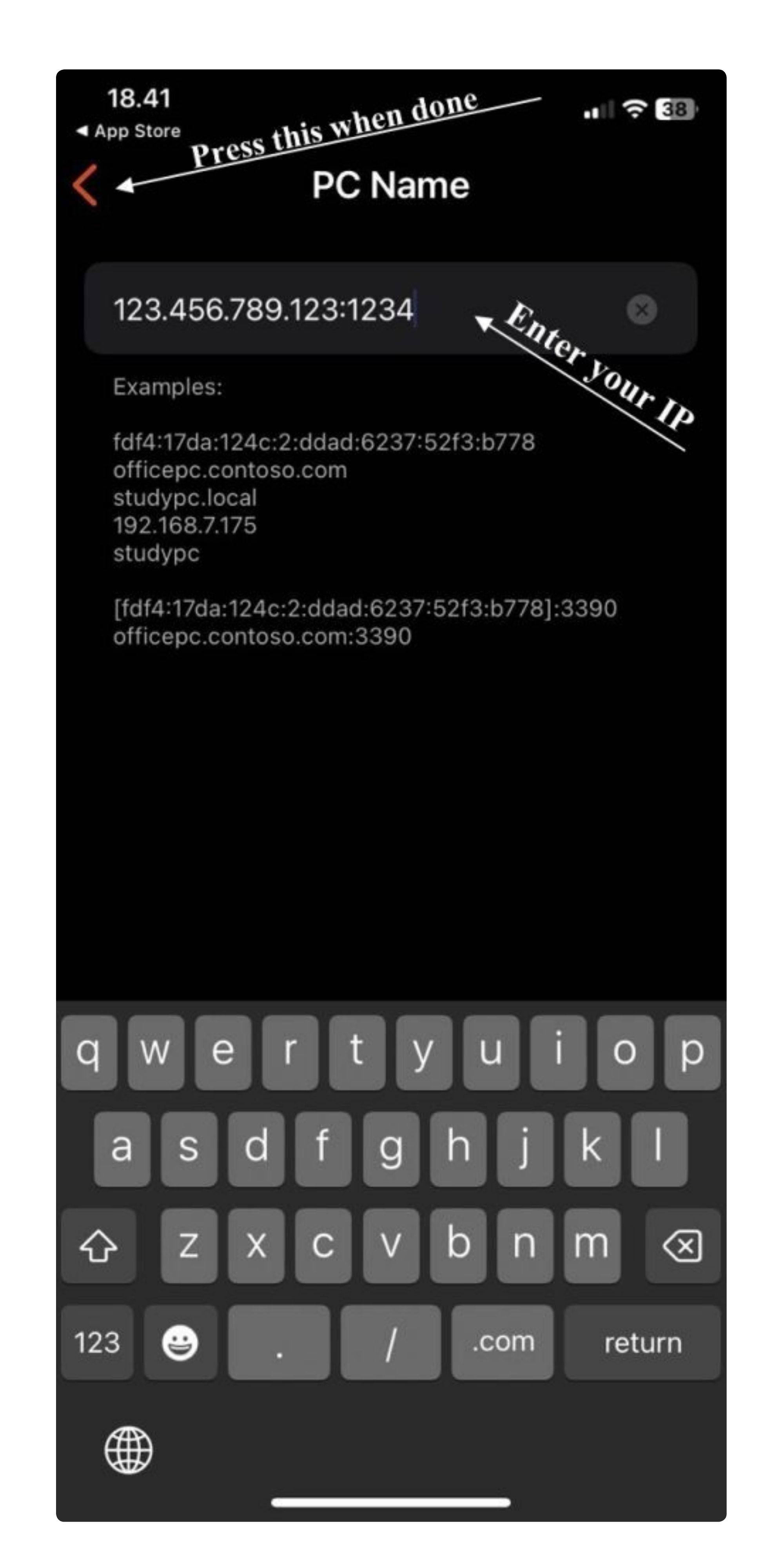Screen dimensions: 784x1566
Task: Insert .com using the keyboard shortcut key
Action: 502,1342
